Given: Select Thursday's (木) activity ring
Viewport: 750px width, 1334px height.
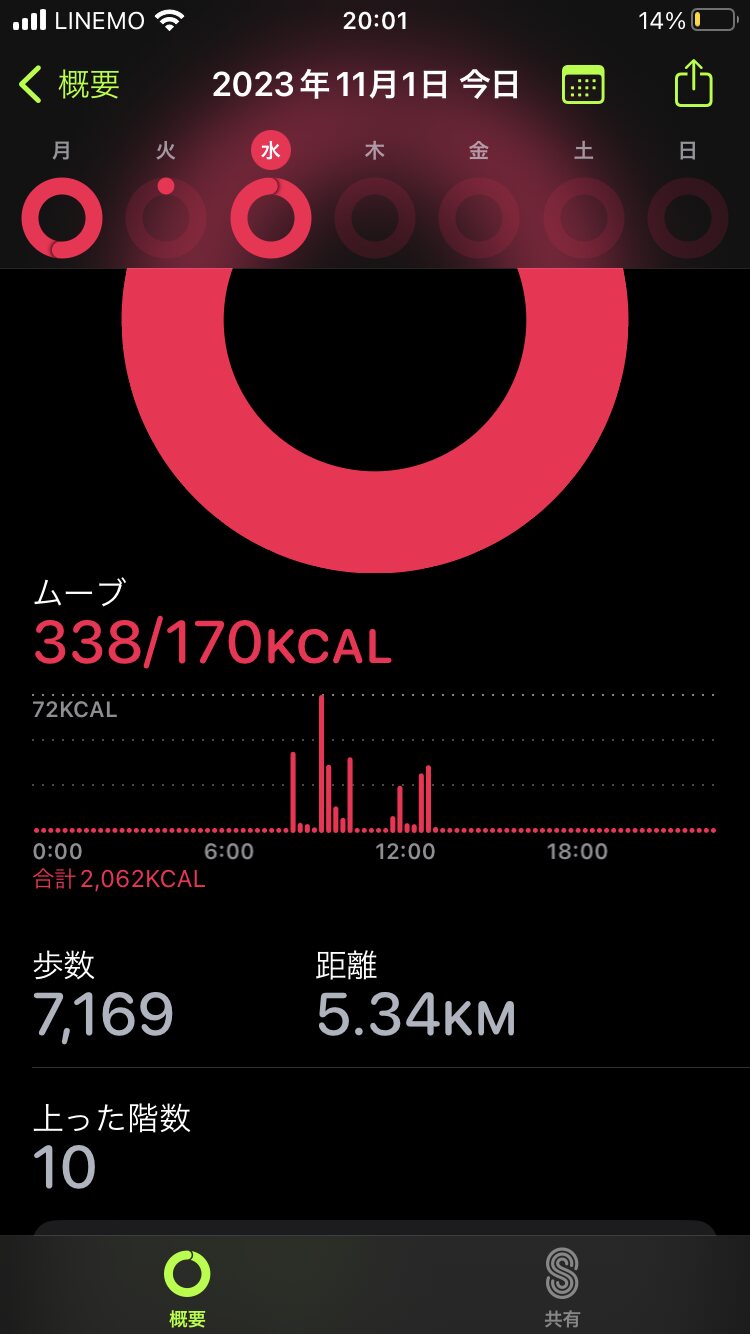Looking at the screenshot, I should point(375,217).
